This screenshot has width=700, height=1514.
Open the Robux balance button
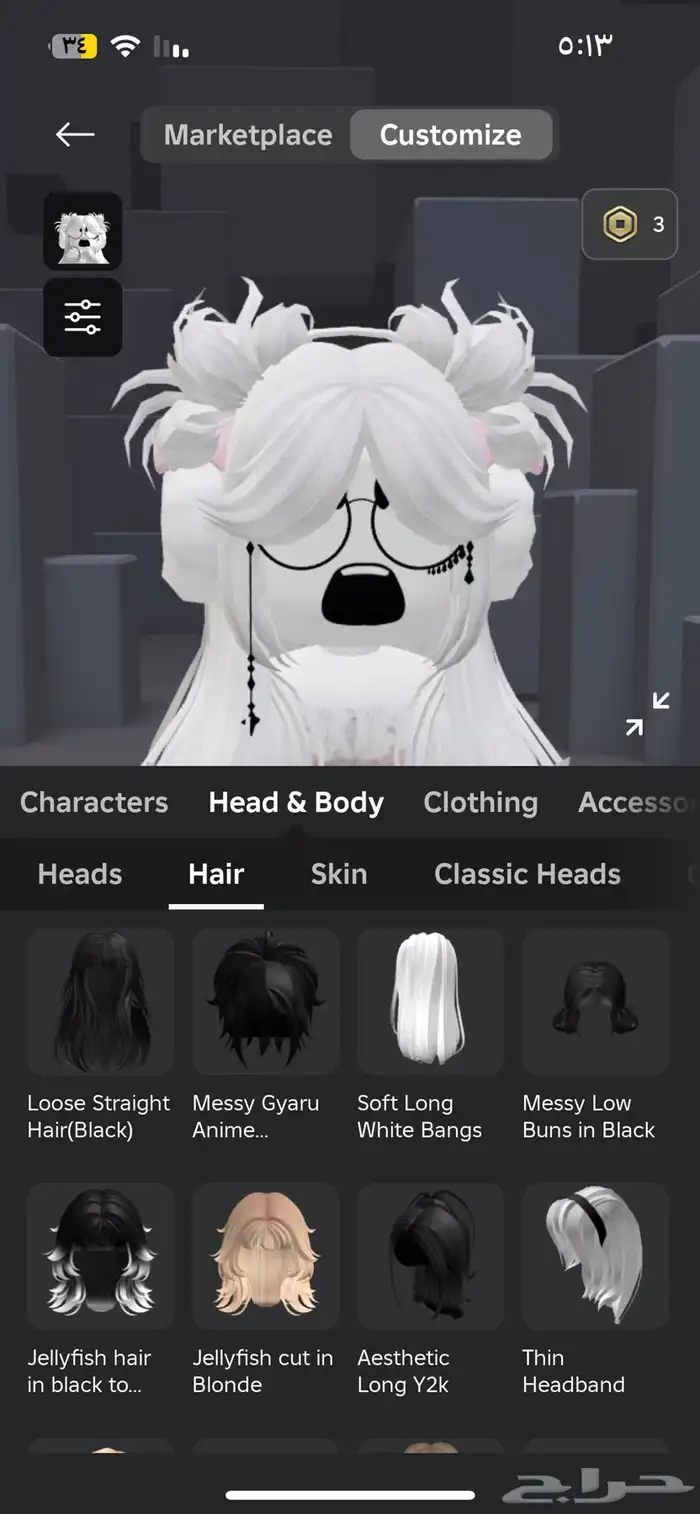630,225
